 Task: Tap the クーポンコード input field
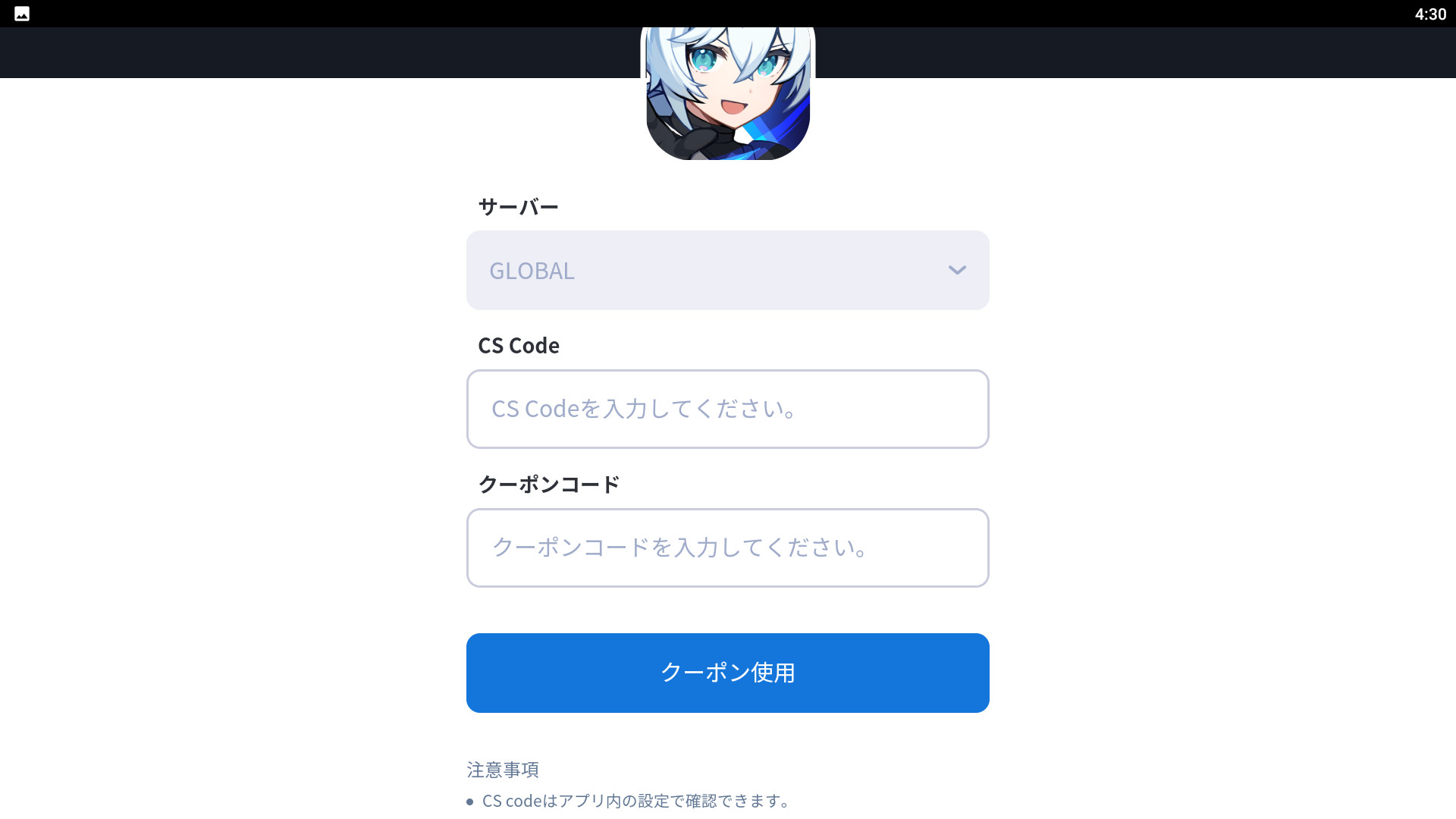[x=727, y=548]
